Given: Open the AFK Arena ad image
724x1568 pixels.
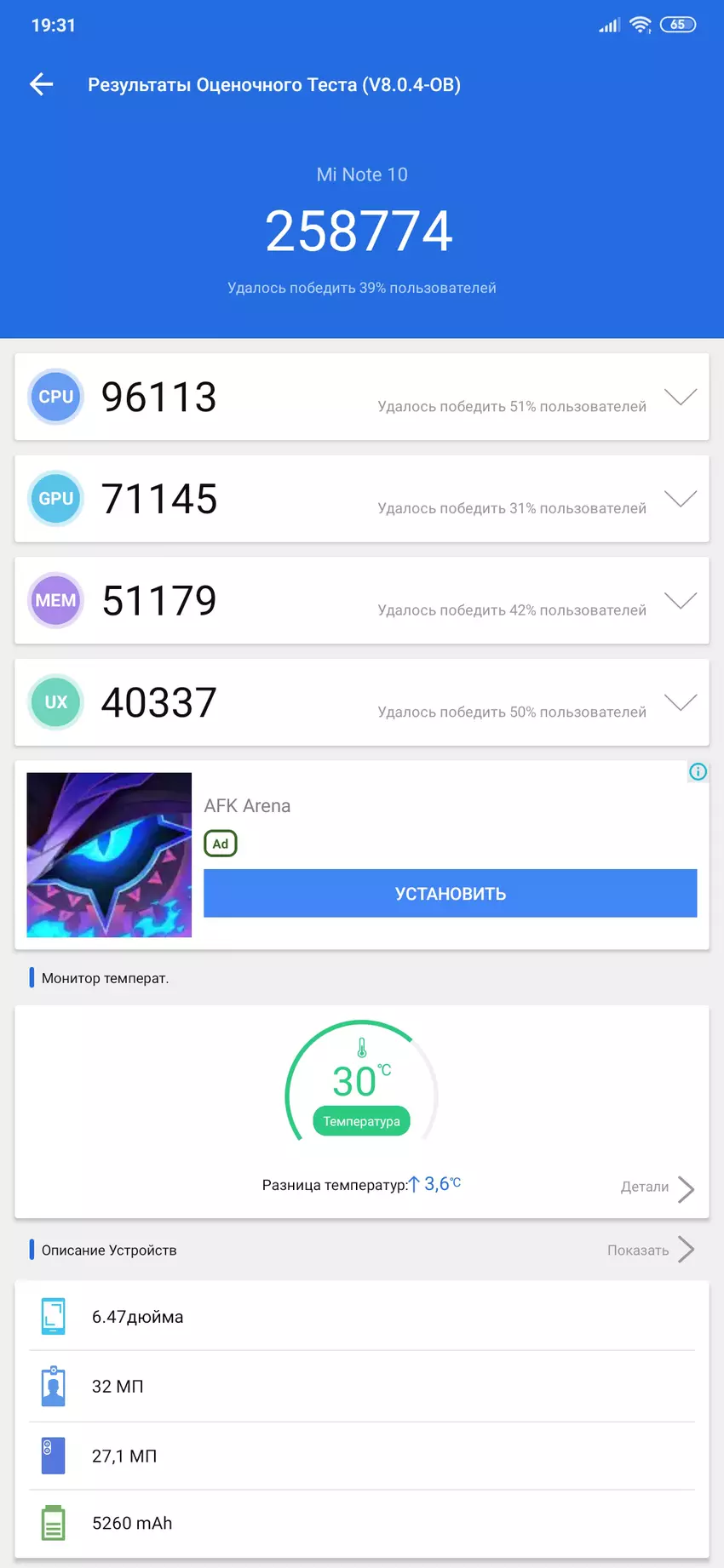Looking at the screenshot, I should pos(109,855).
